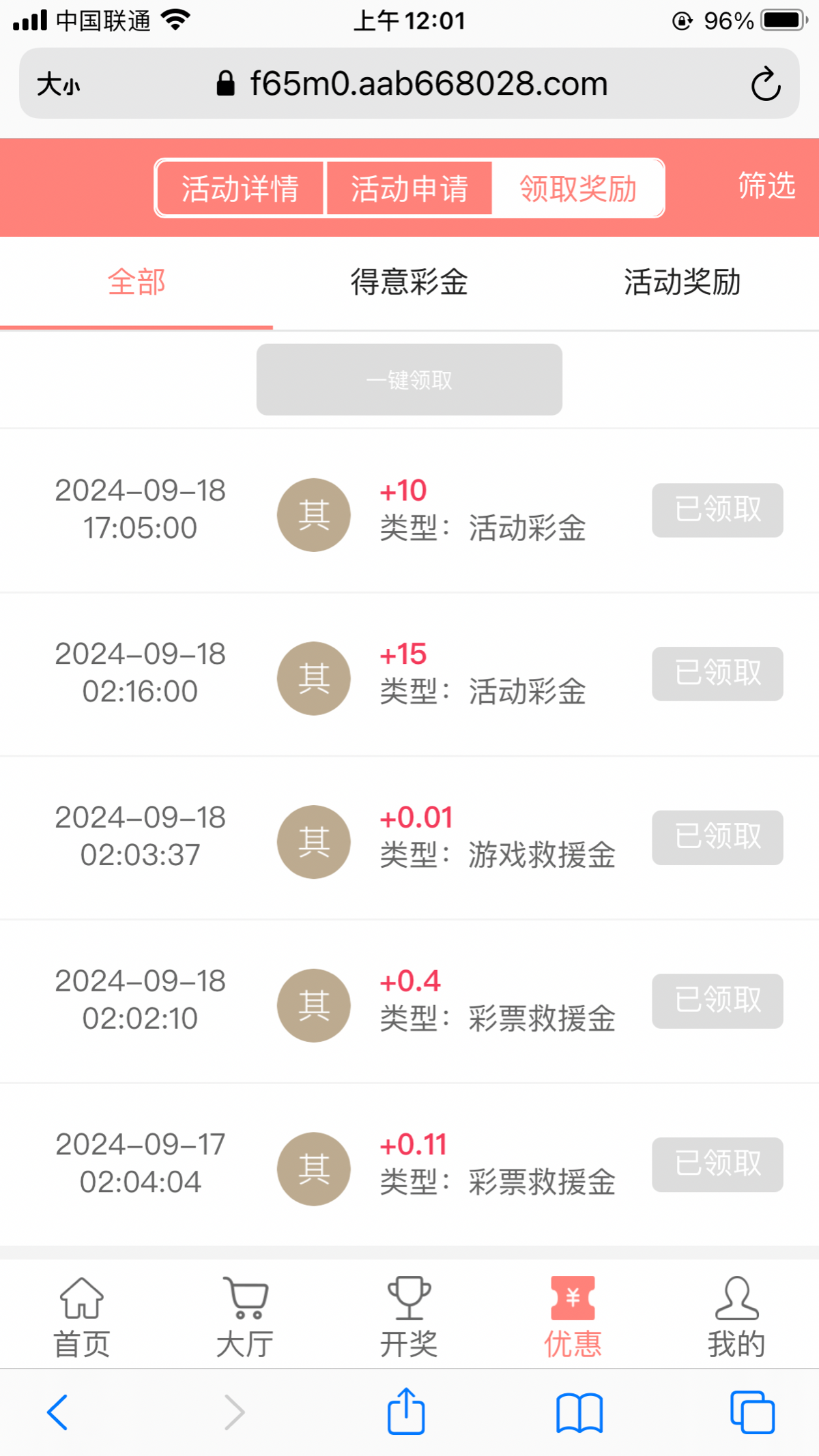Switch to the 活动详情 segment

240,188
